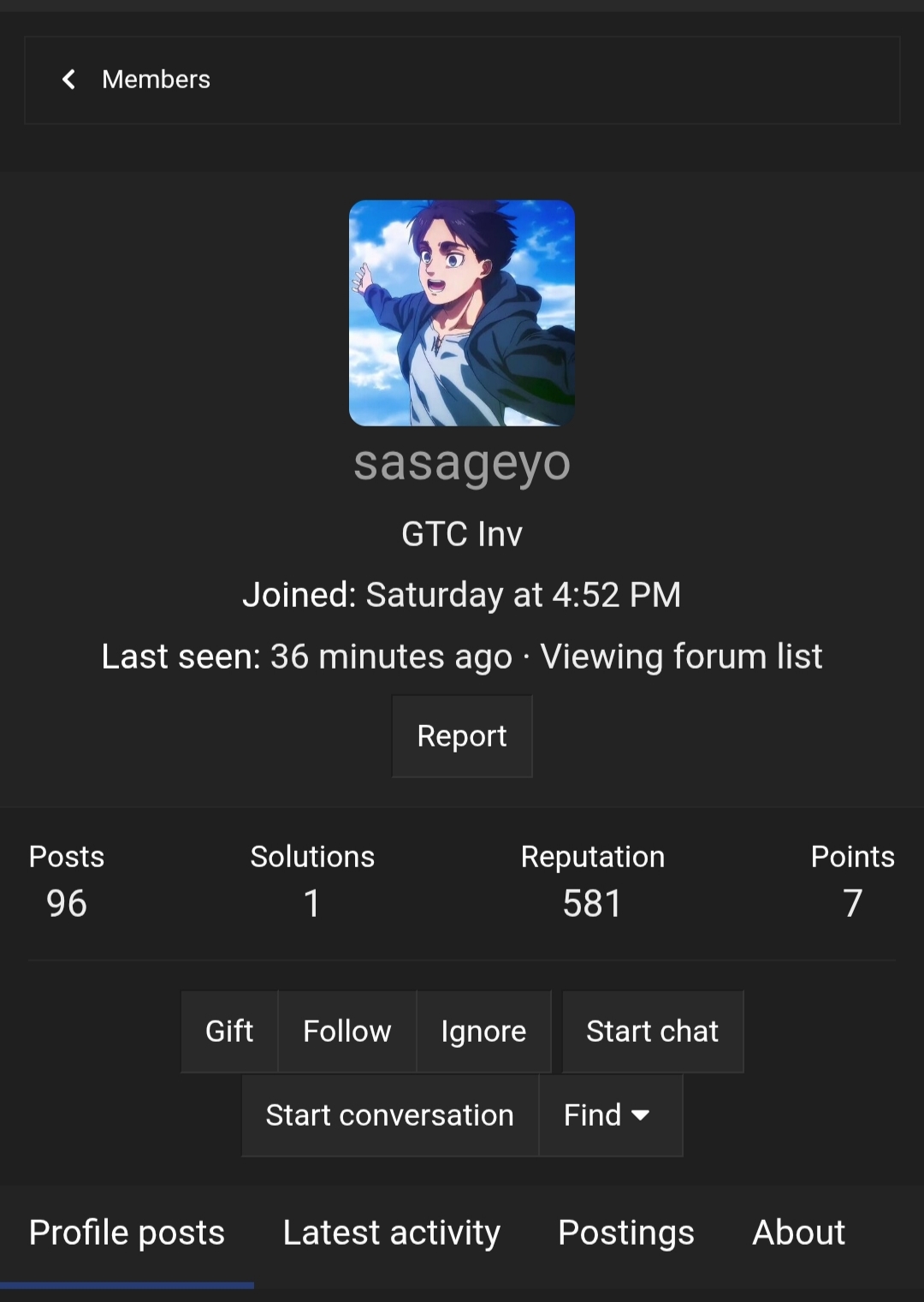
Task: Open sasageyo's profile avatar
Action: coord(462,313)
